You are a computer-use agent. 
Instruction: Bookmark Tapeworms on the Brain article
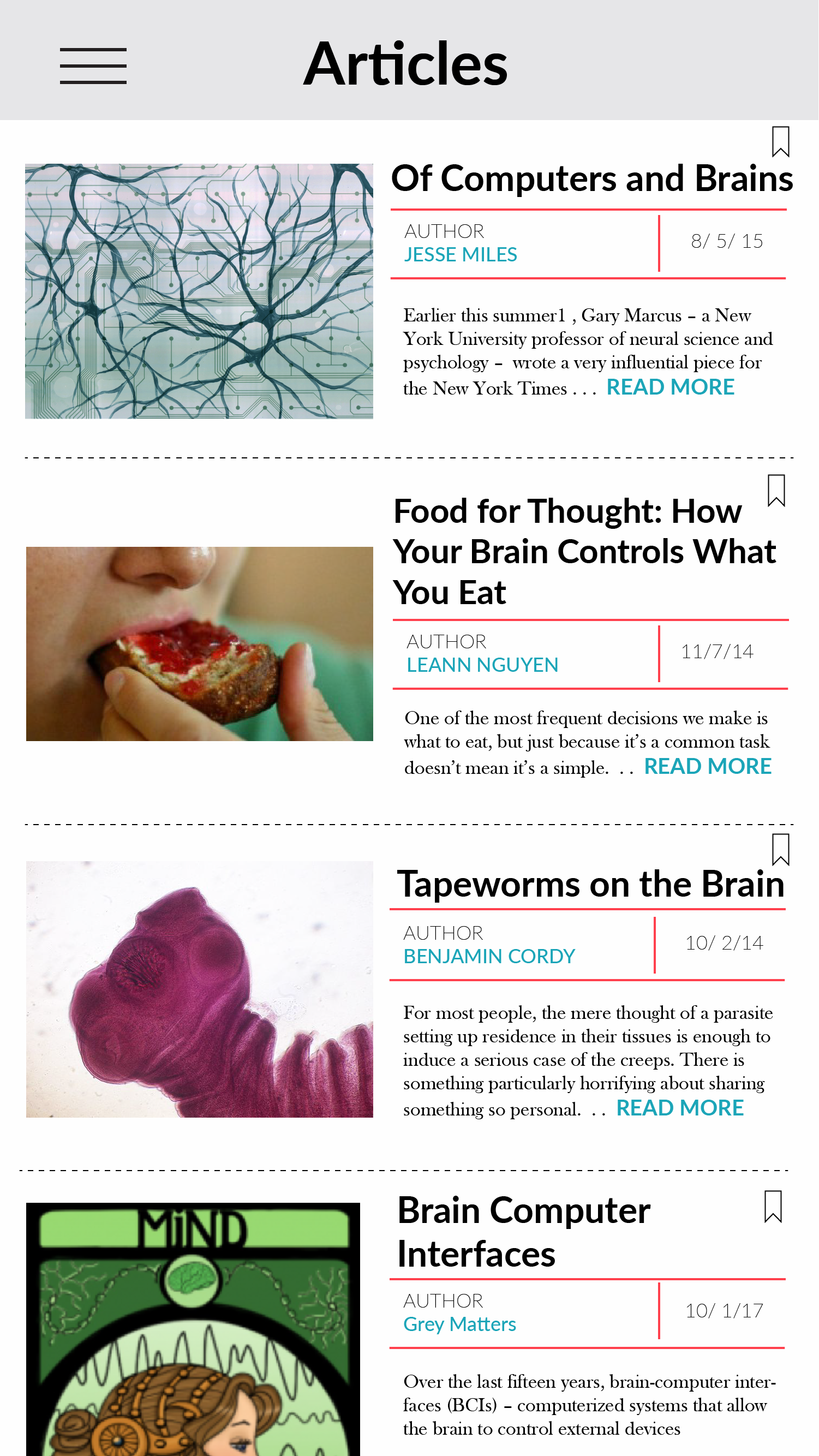[780, 850]
